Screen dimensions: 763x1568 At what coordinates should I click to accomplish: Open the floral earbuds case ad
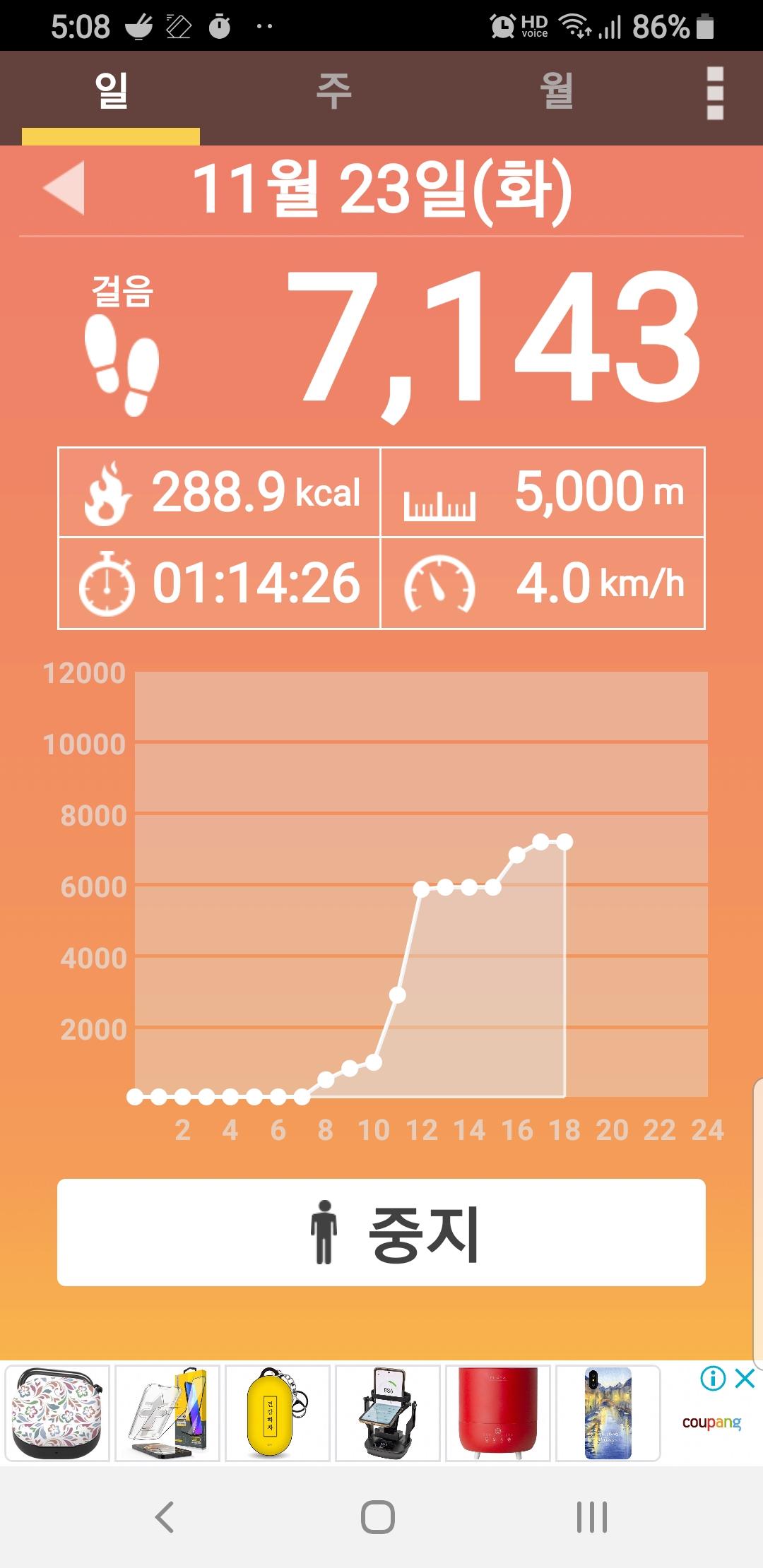click(57, 1413)
